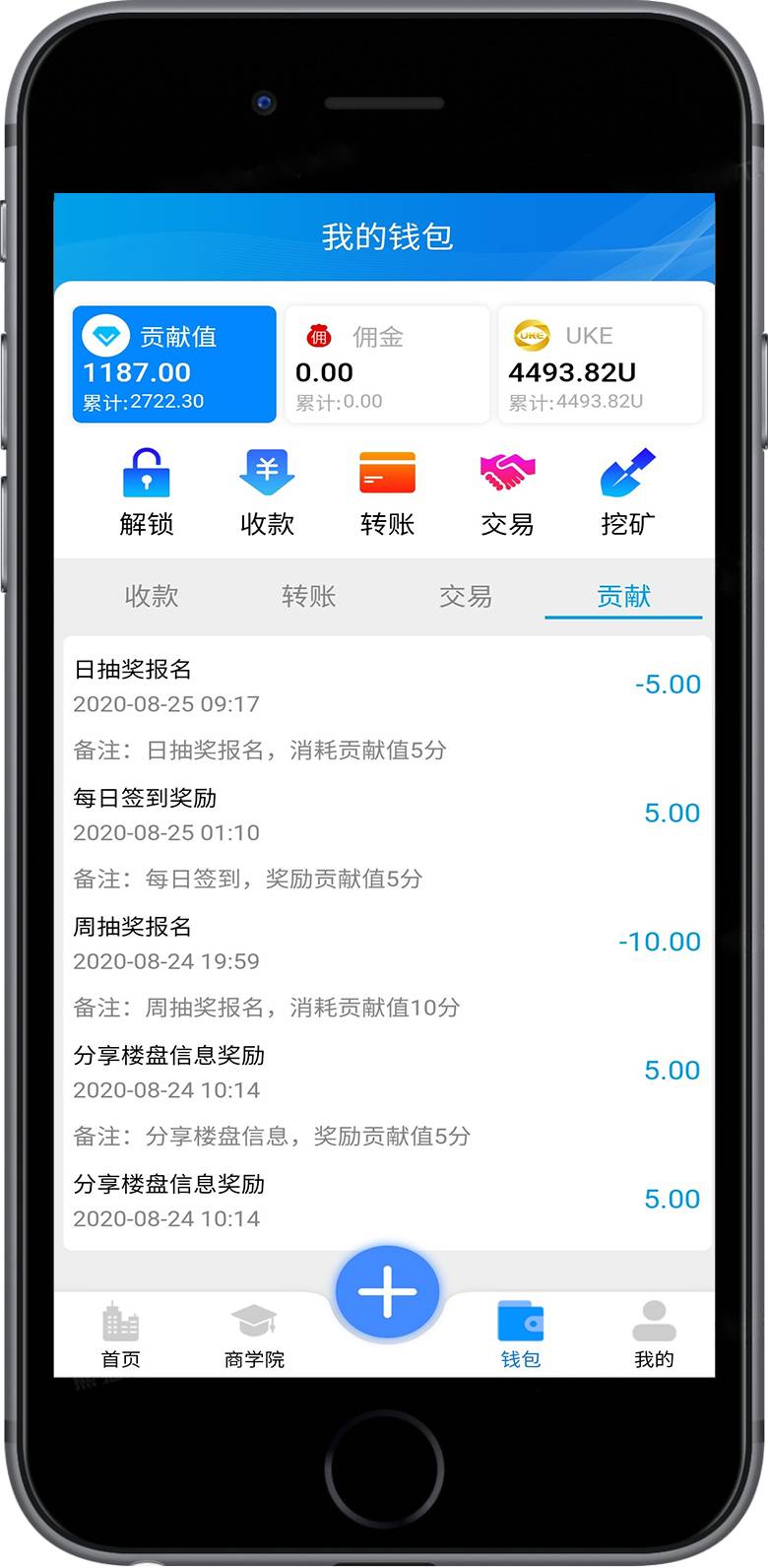Go to 挖矿 mining
Viewport: 768px width, 1568px height.
627,490
